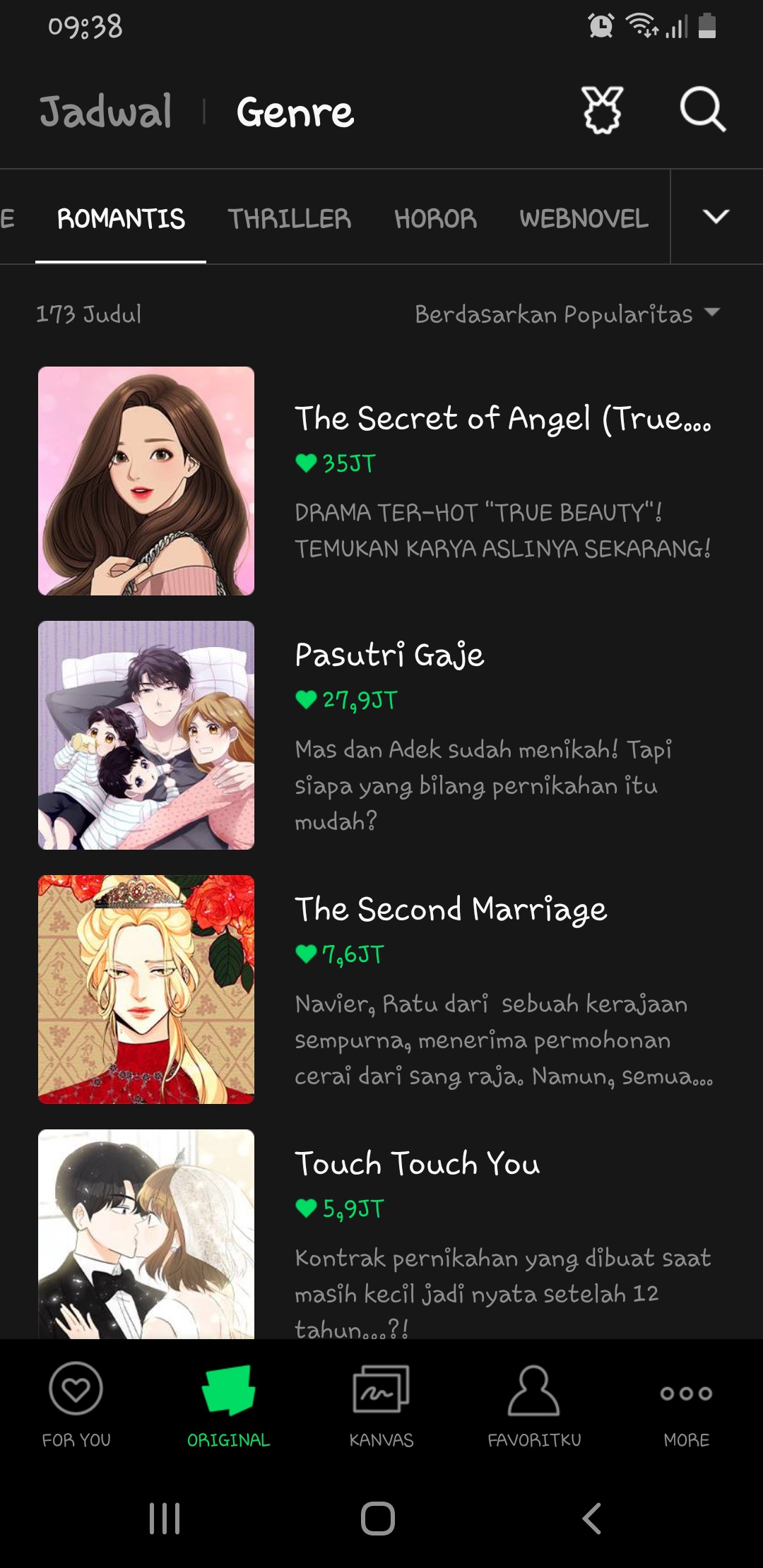This screenshot has height=1568, width=763.
Task: Expand the genre list chevron
Action: pos(716,215)
